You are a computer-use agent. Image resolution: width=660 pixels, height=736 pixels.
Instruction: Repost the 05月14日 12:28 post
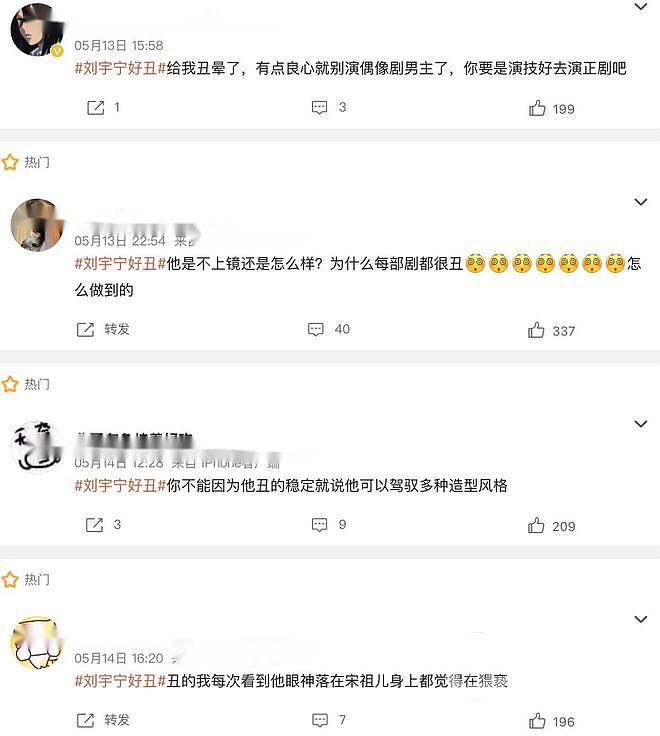(96, 524)
